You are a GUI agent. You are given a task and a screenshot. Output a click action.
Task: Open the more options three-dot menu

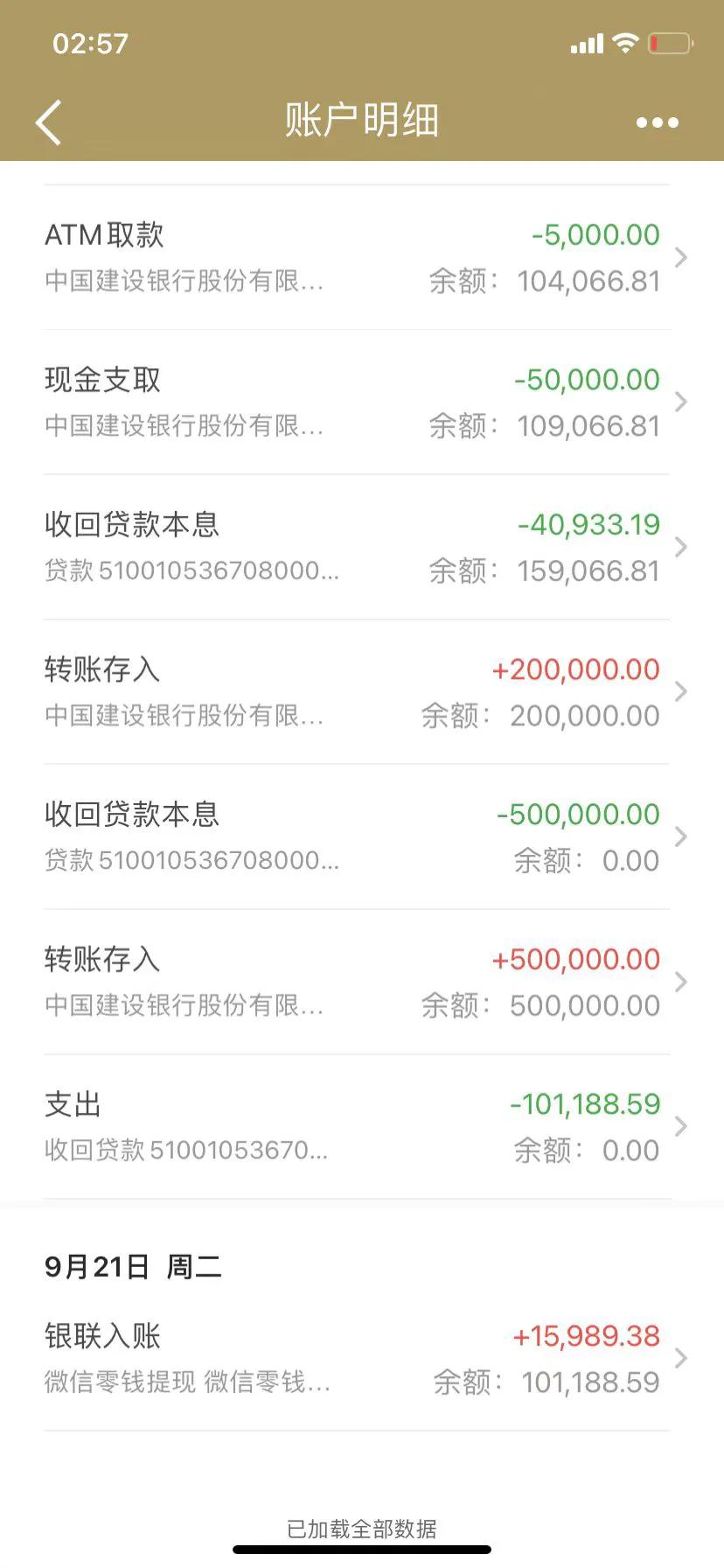656,122
